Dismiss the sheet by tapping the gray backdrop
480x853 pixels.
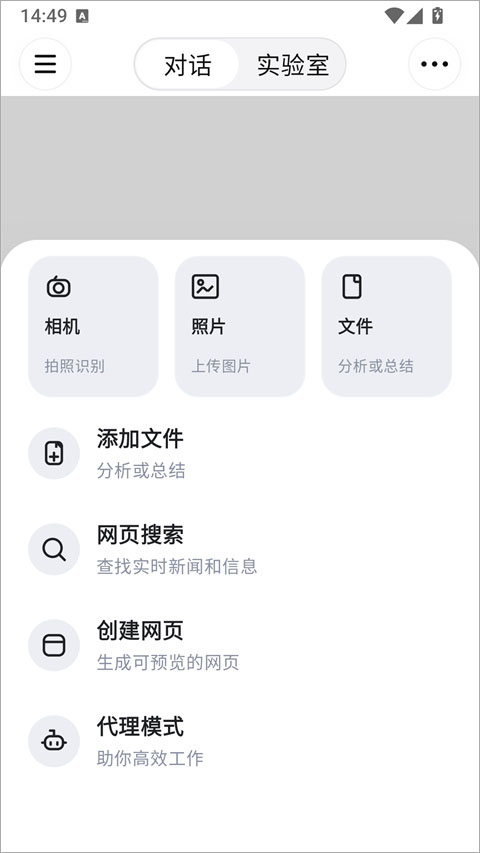click(x=239, y=166)
